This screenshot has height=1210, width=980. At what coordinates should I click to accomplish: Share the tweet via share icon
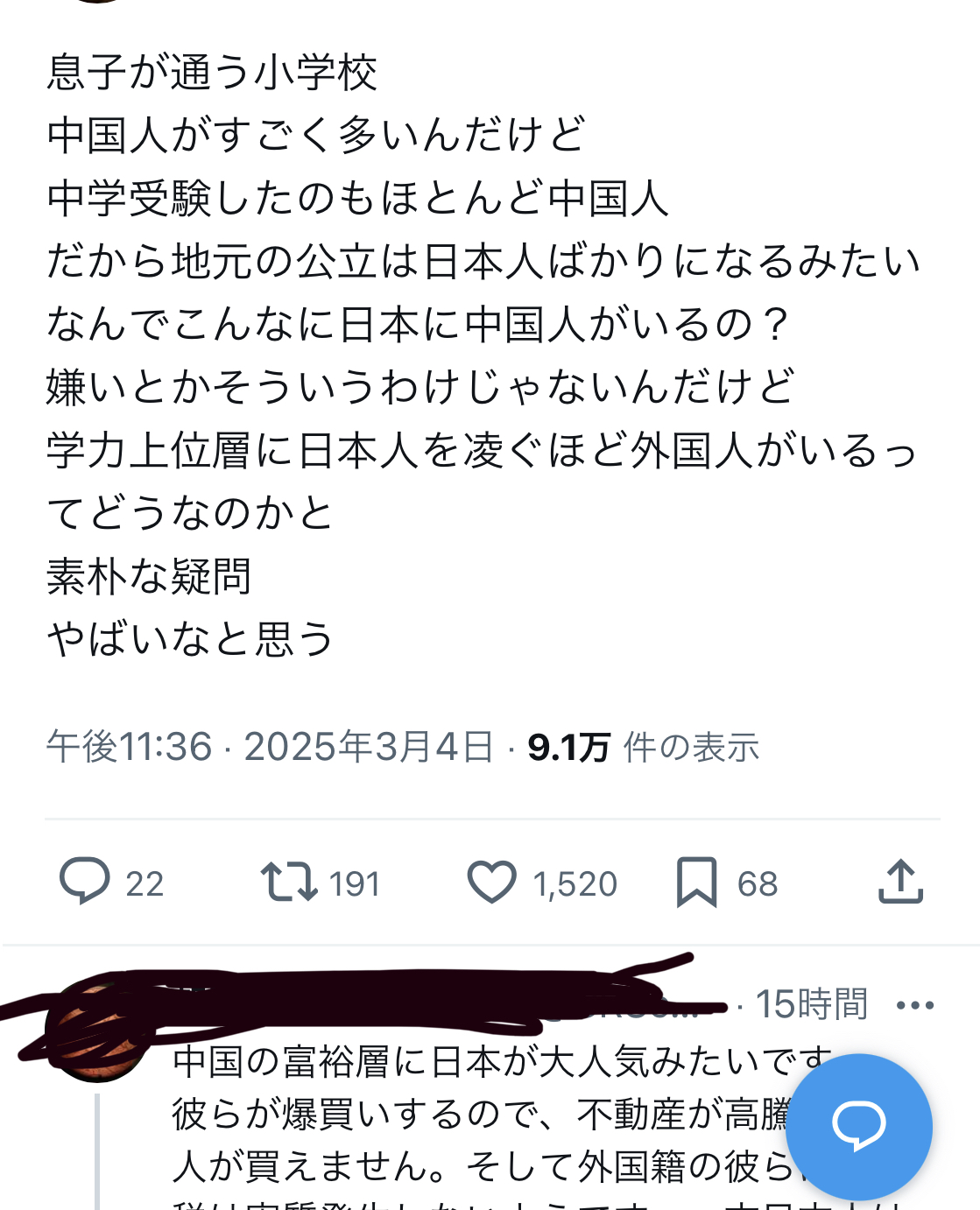point(900,881)
